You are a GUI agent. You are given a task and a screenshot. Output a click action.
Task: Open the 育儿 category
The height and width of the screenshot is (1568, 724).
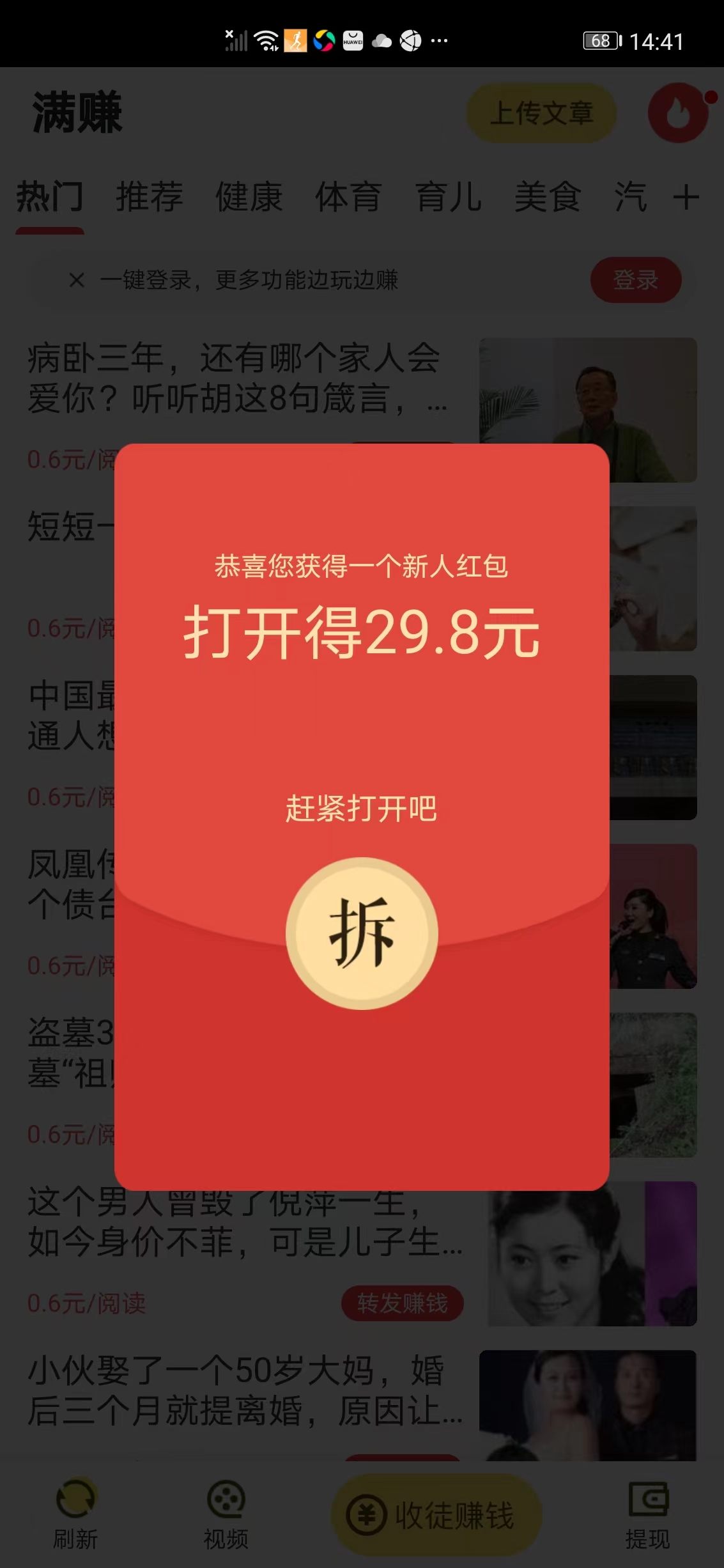click(x=448, y=198)
